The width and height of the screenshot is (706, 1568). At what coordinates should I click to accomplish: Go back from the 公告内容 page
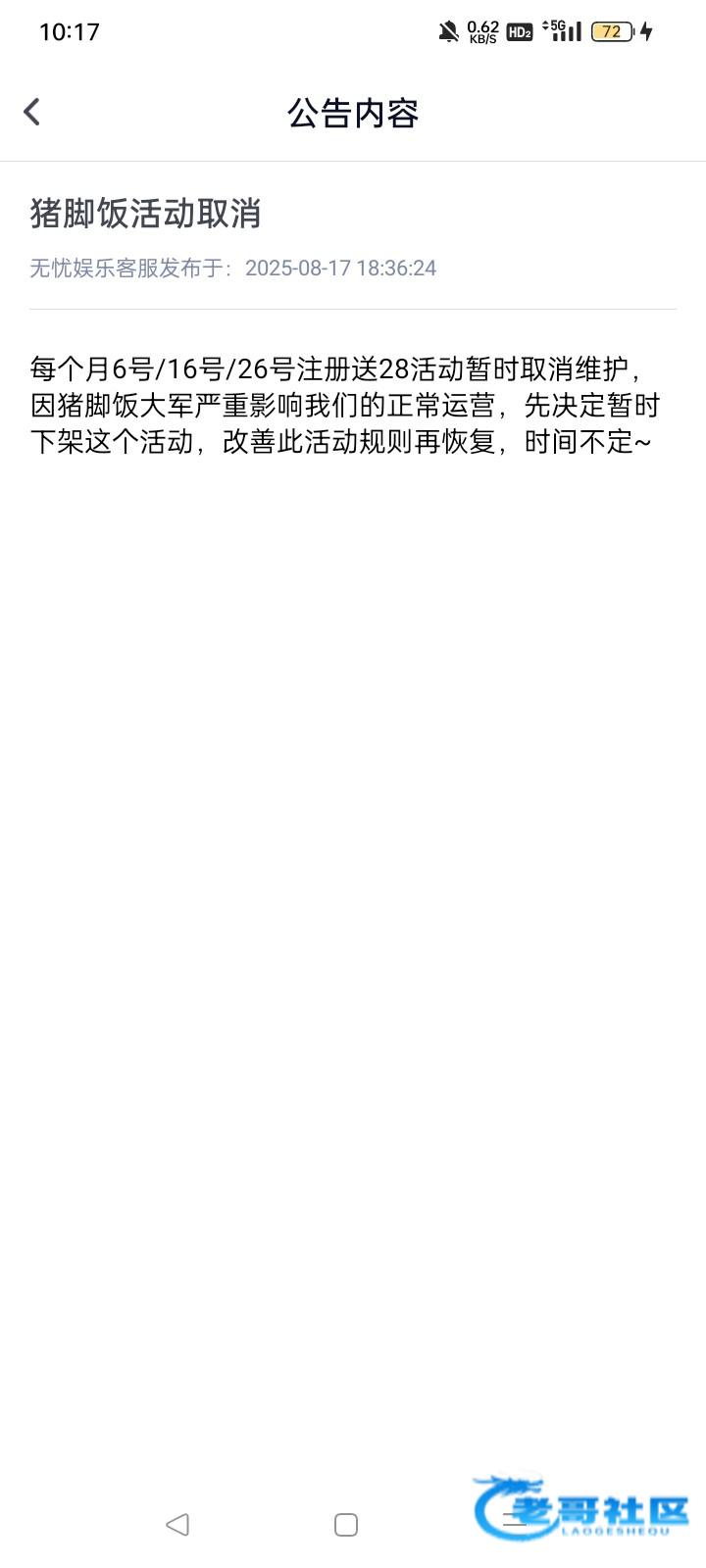pyautogui.click(x=32, y=112)
